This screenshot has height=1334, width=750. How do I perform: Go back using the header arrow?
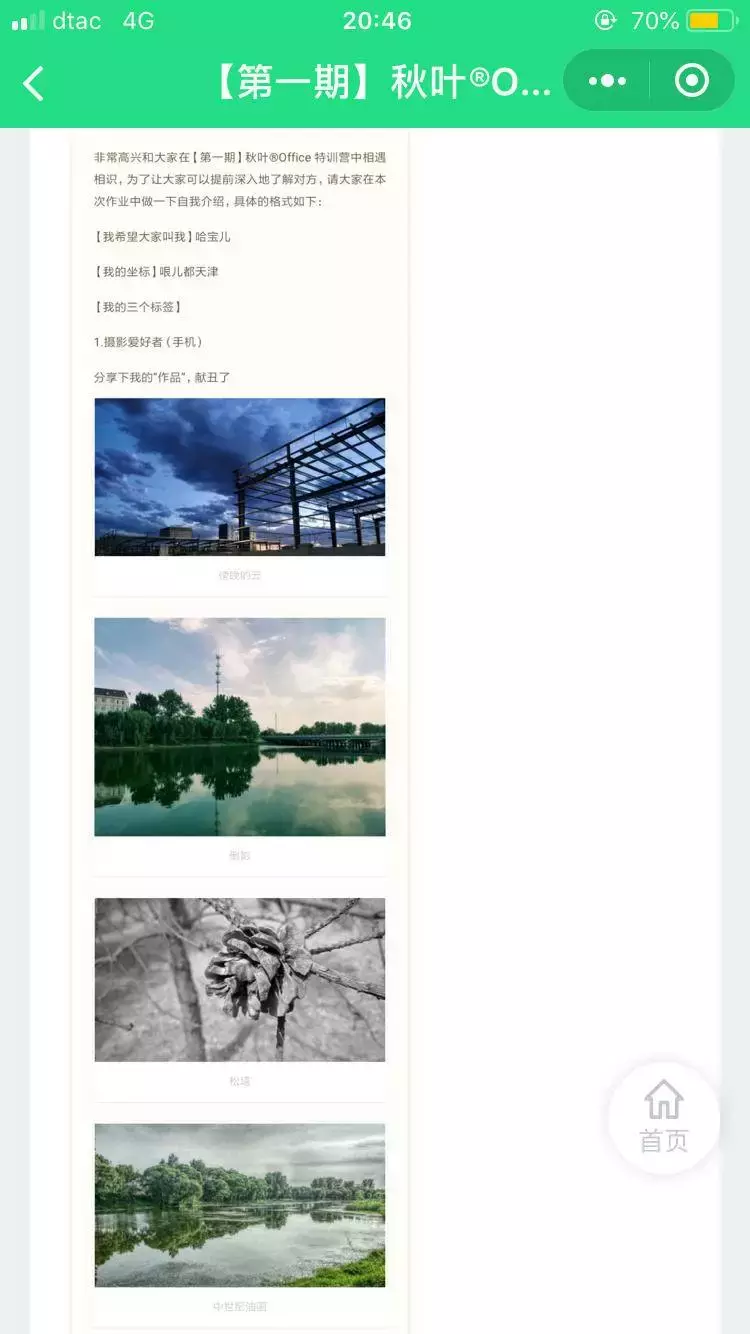point(34,83)
